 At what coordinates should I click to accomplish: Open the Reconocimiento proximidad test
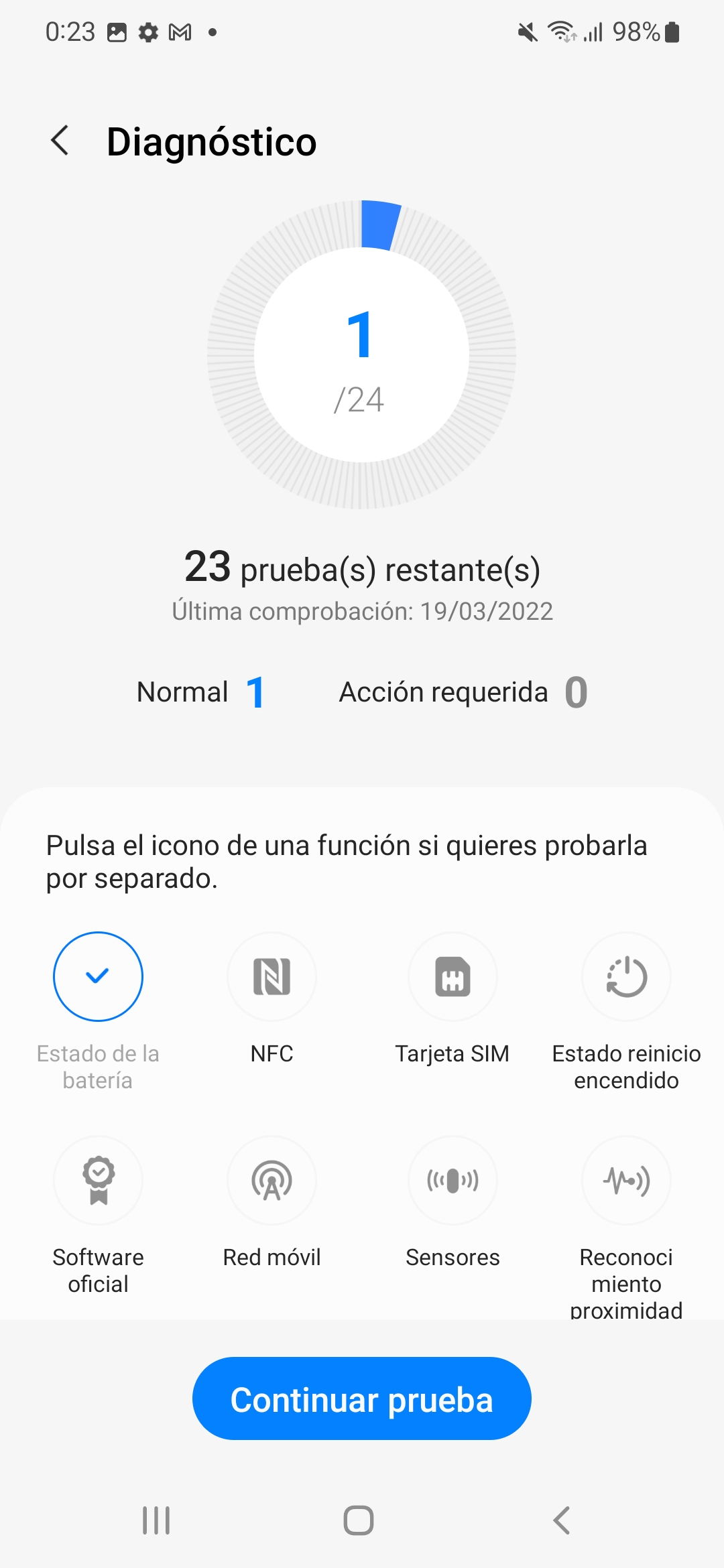(x=626, y=1180)
